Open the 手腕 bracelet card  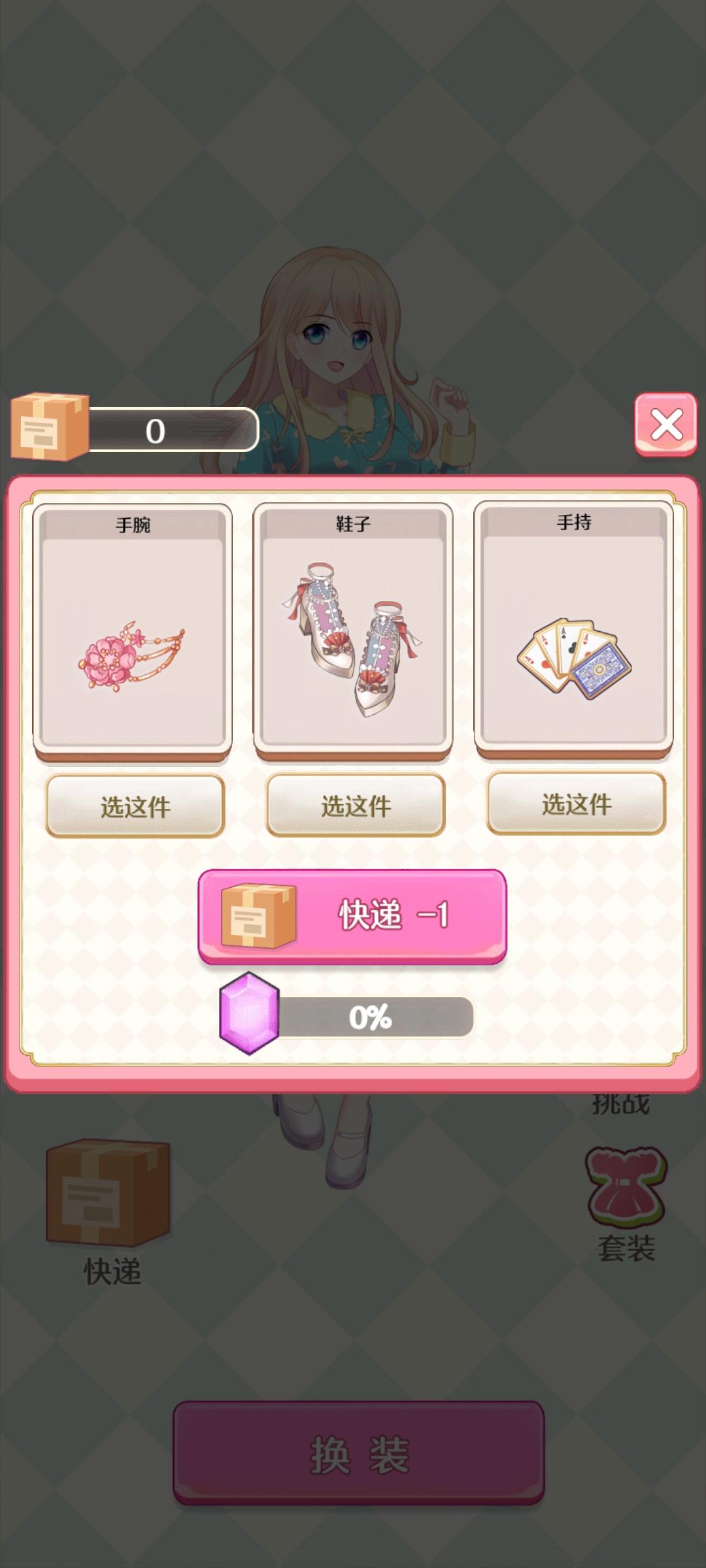point(133,630)
